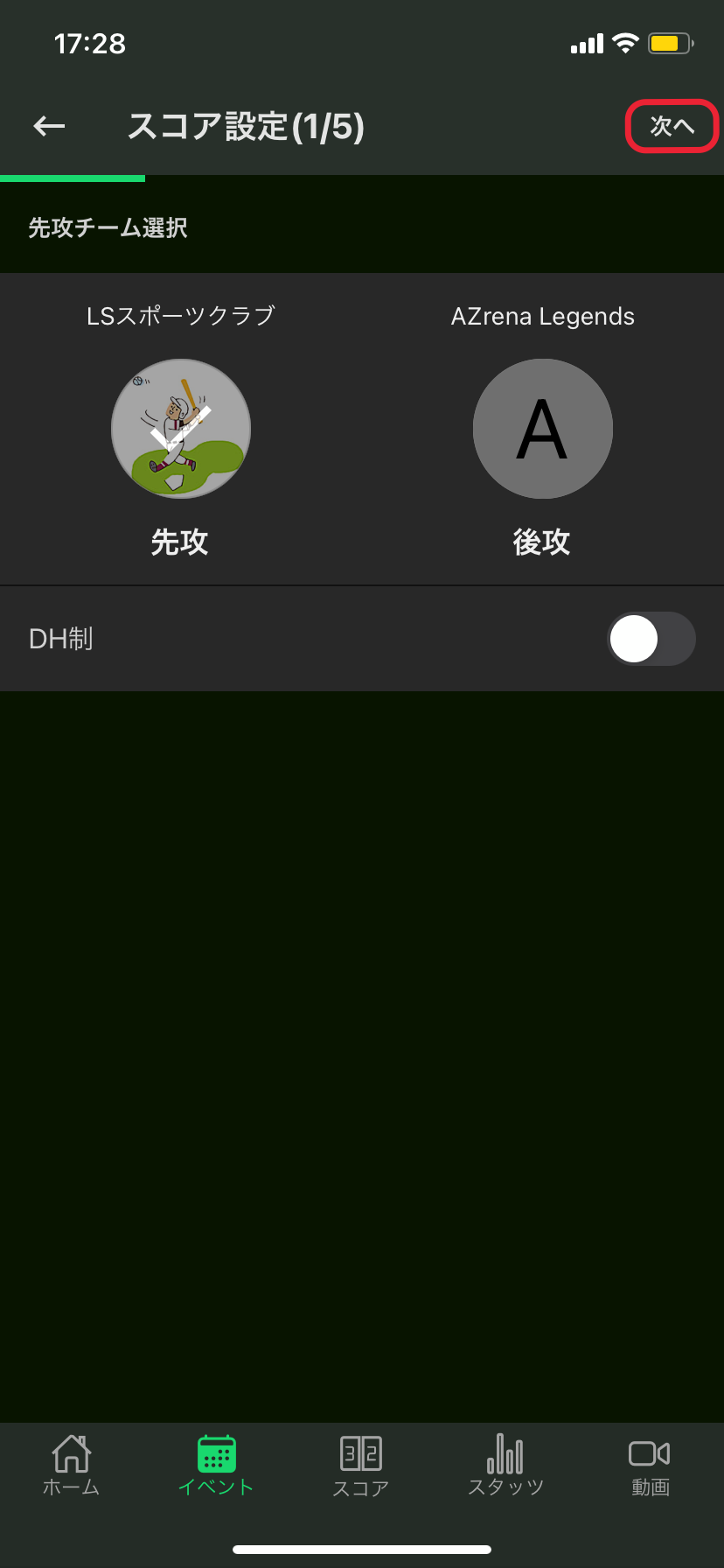Tap 次へ to proceed to next step
This screenshot has height=1568, width=724.
[672, 127]
